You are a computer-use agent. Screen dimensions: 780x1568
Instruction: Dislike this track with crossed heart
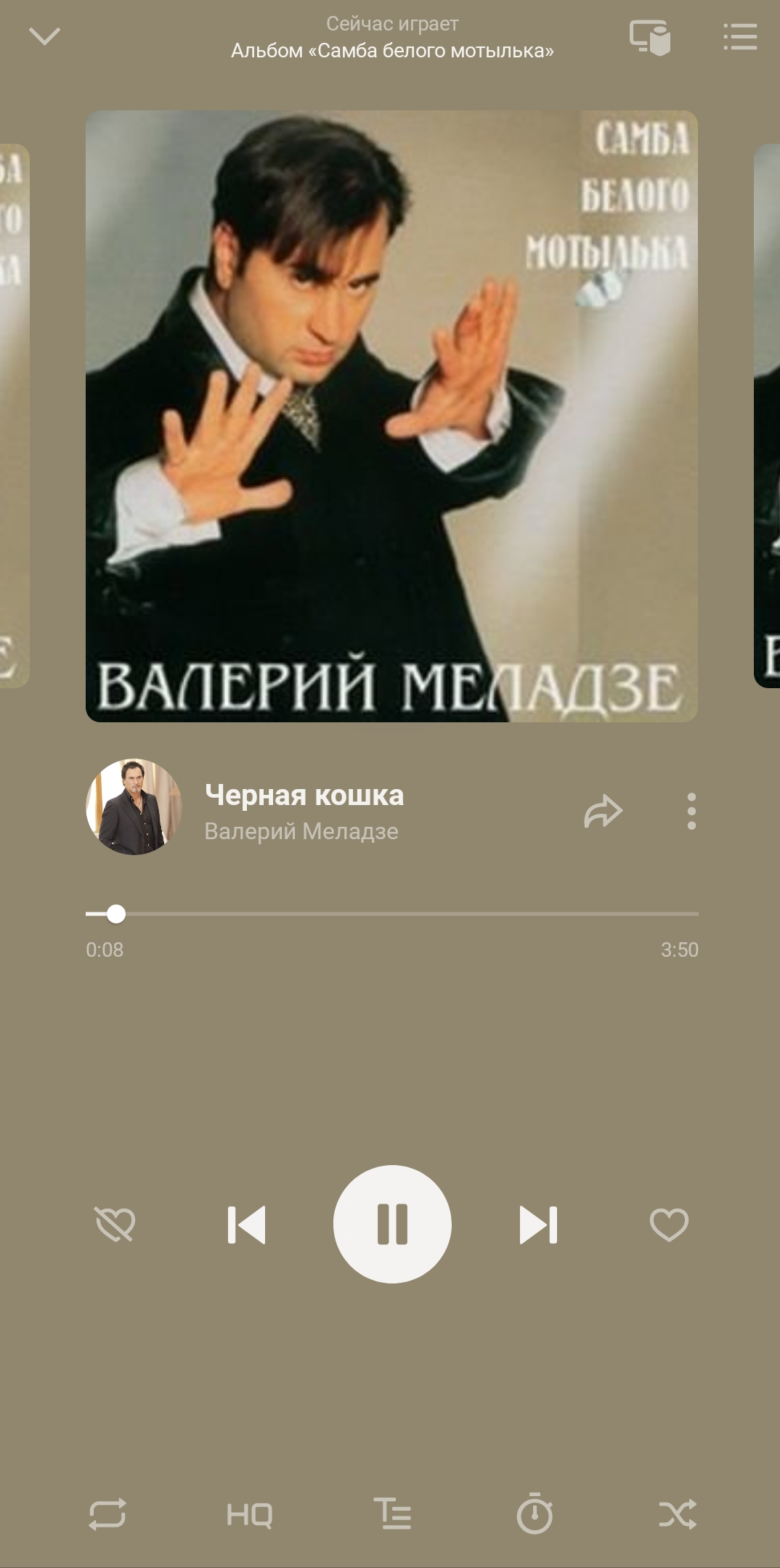115,1225
